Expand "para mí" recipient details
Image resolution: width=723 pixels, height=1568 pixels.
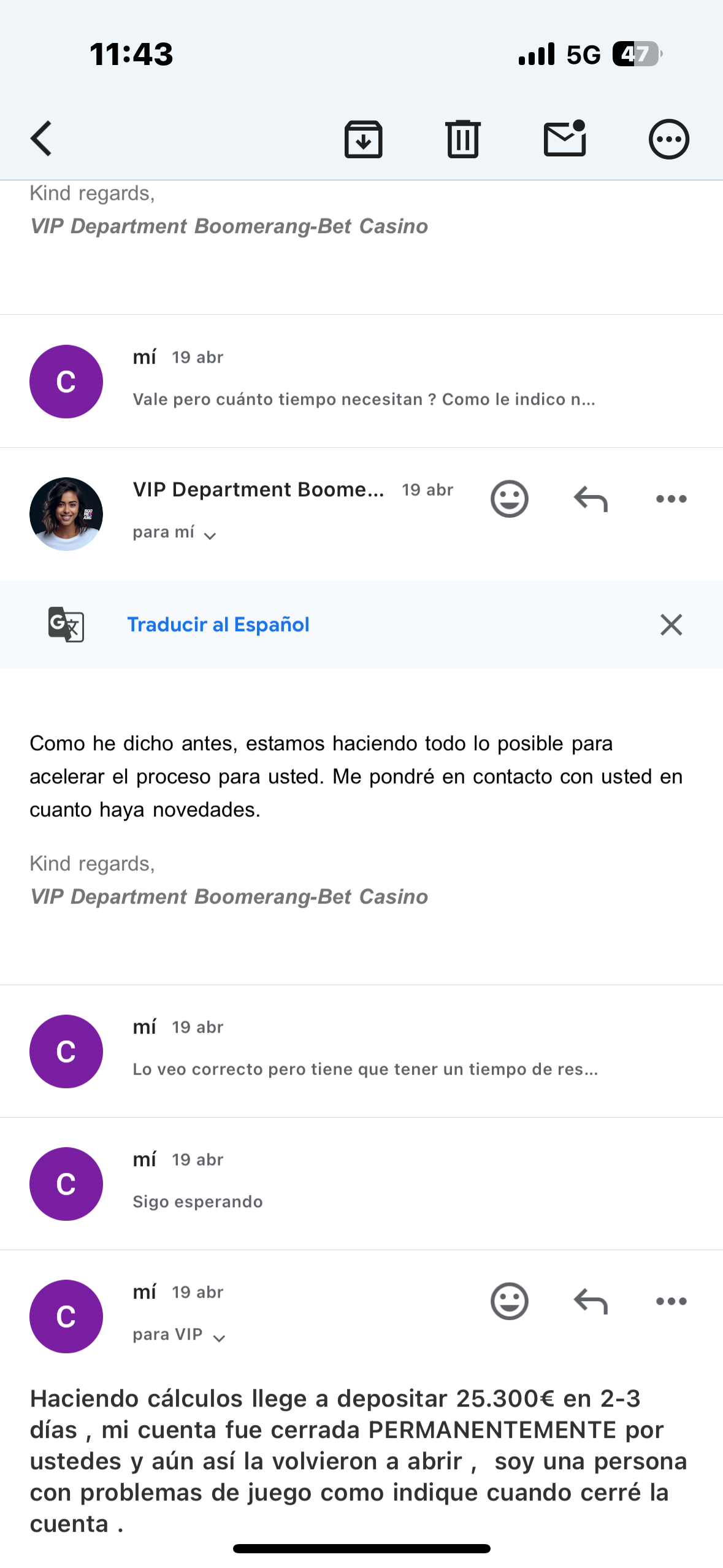tap(175, 533)
